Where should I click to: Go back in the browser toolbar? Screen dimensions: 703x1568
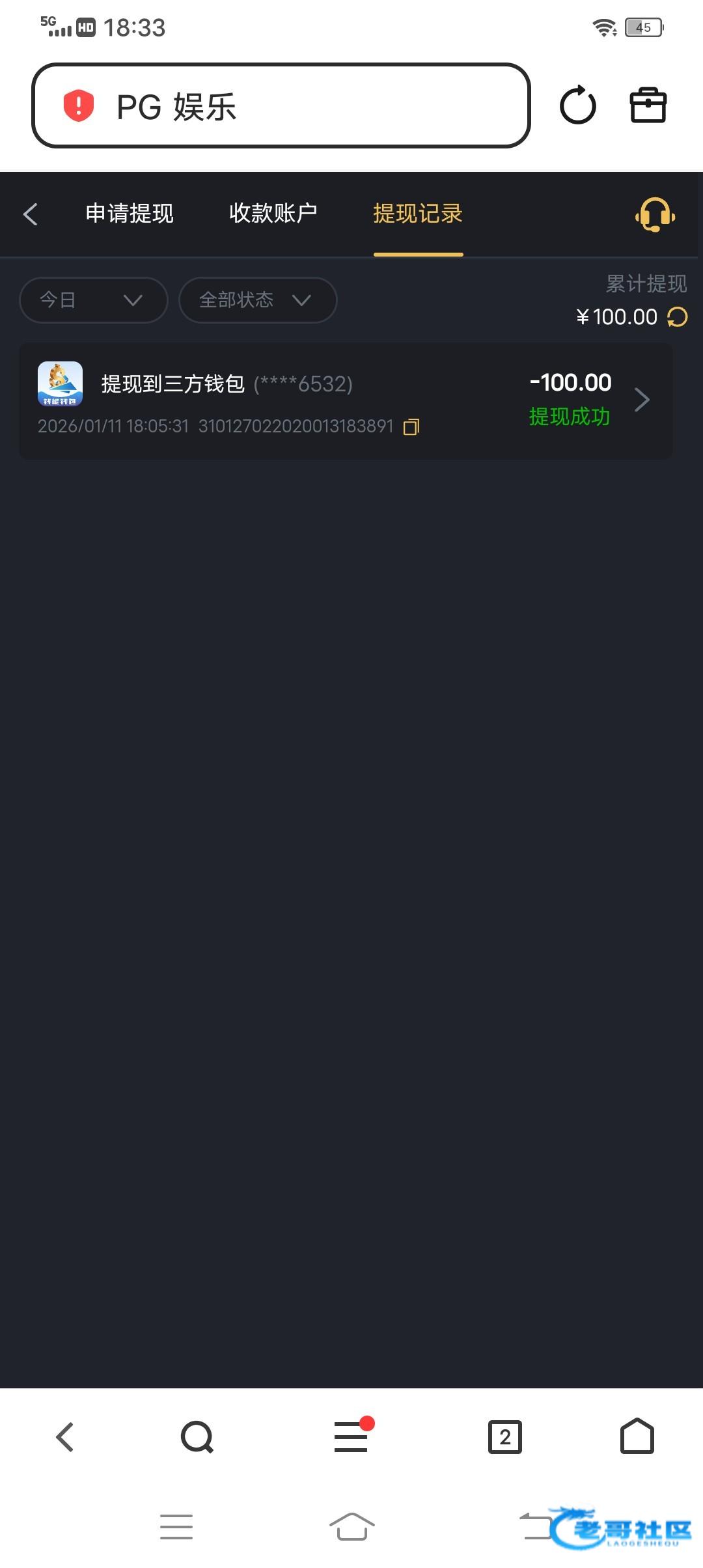[x=65, y=1437]
